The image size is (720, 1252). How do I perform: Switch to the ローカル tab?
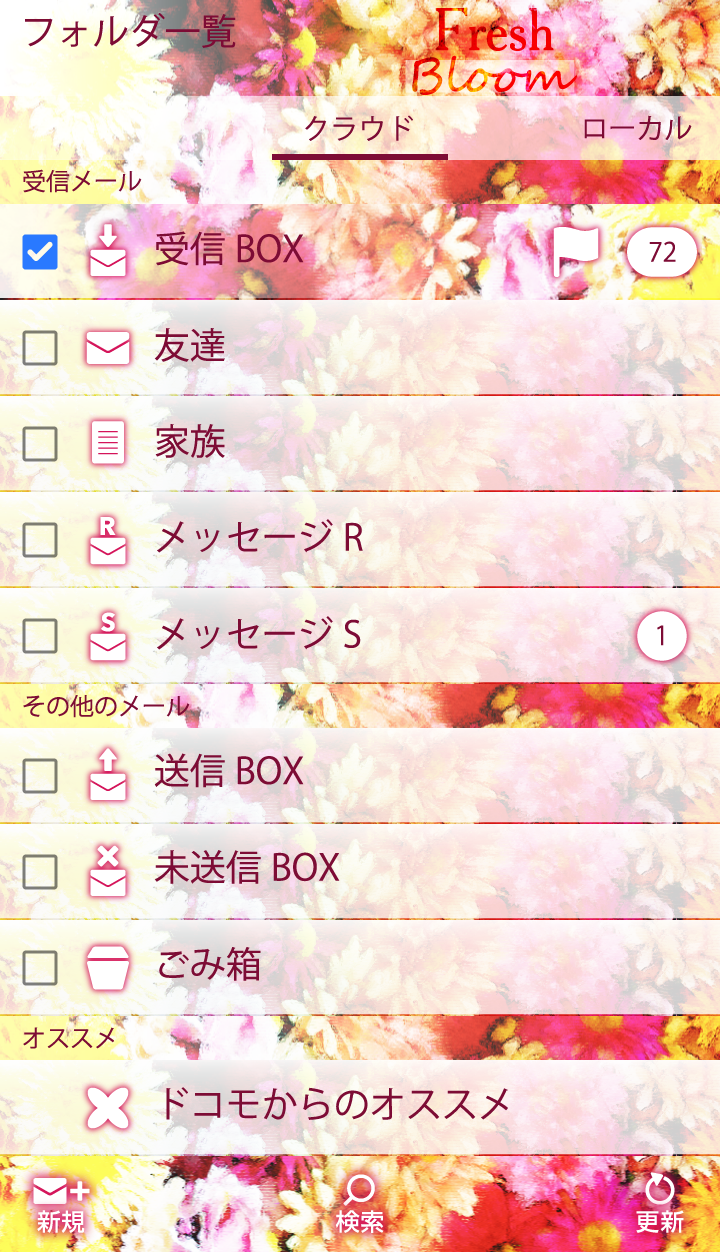(x=636, y=129)
